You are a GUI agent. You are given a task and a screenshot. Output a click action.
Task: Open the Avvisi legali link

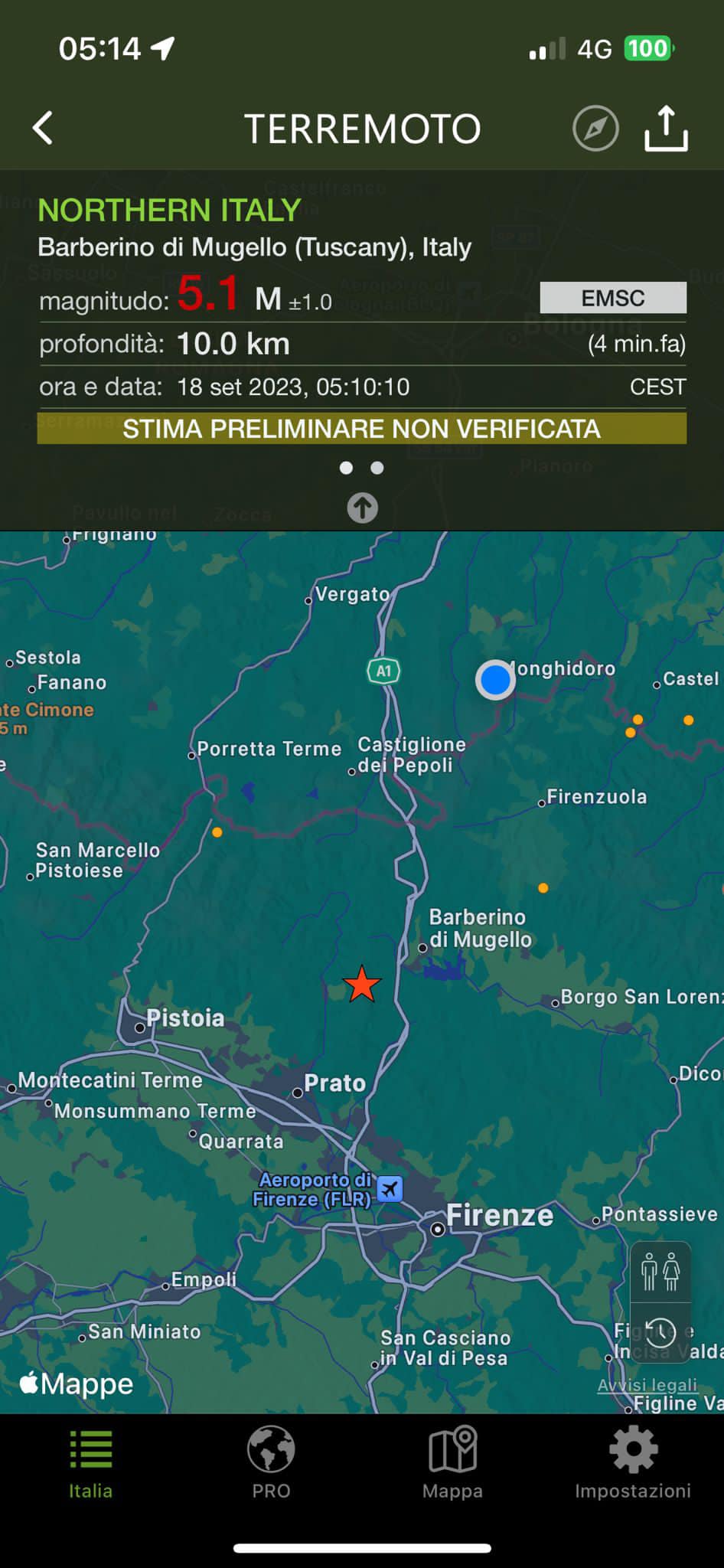(x=647, y=1385)
